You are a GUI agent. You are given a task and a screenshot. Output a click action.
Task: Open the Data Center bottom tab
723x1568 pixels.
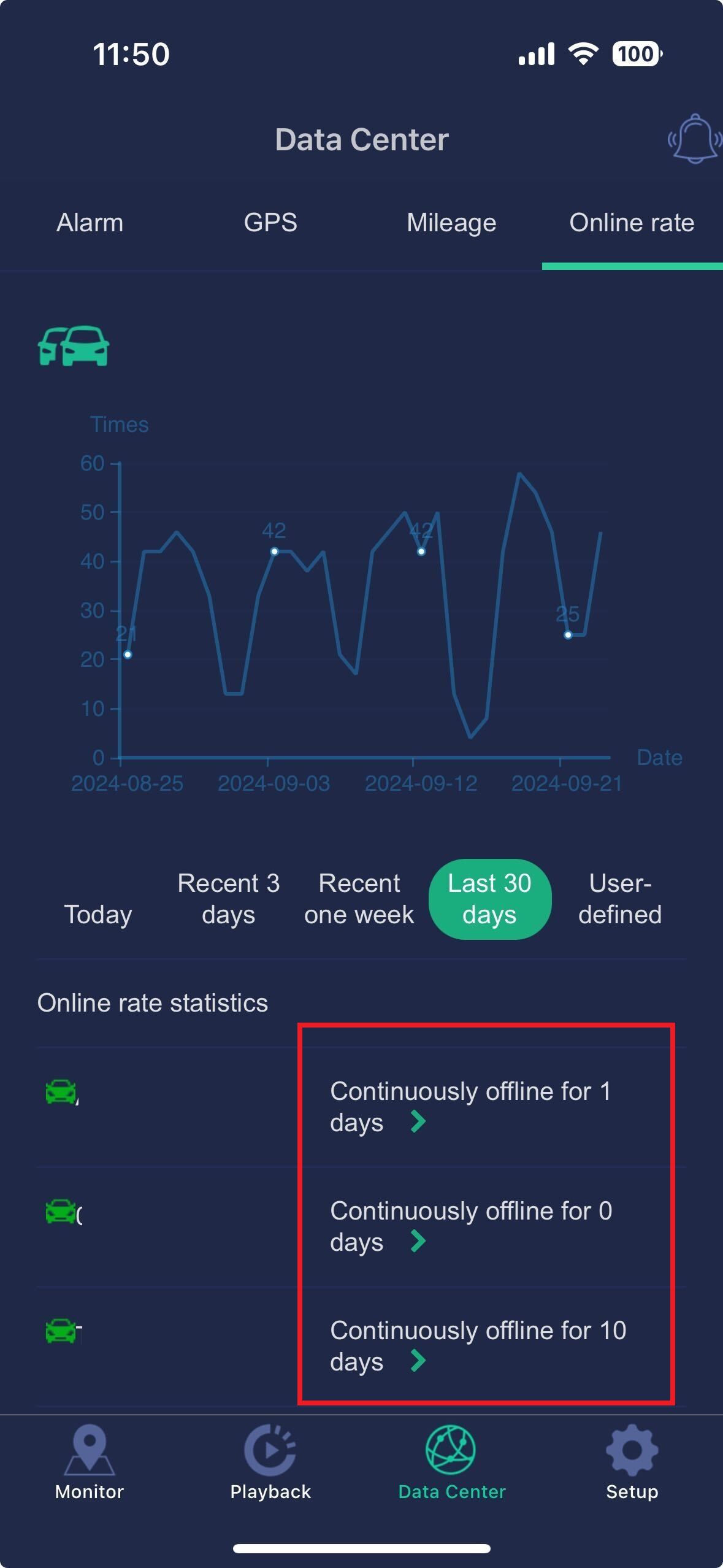pos(451,1462)
